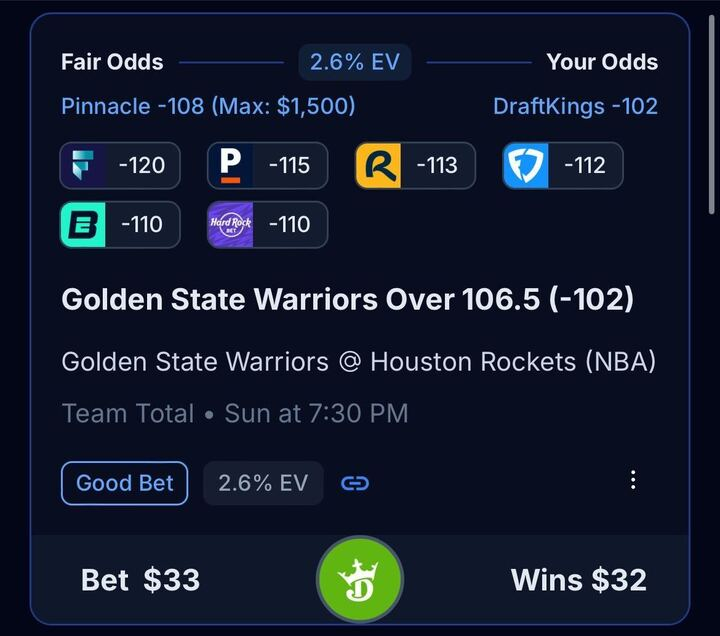Select the -115 odds chip
Image resolution: width=720 pixels, height=636 pixels.
pos(267,166)
